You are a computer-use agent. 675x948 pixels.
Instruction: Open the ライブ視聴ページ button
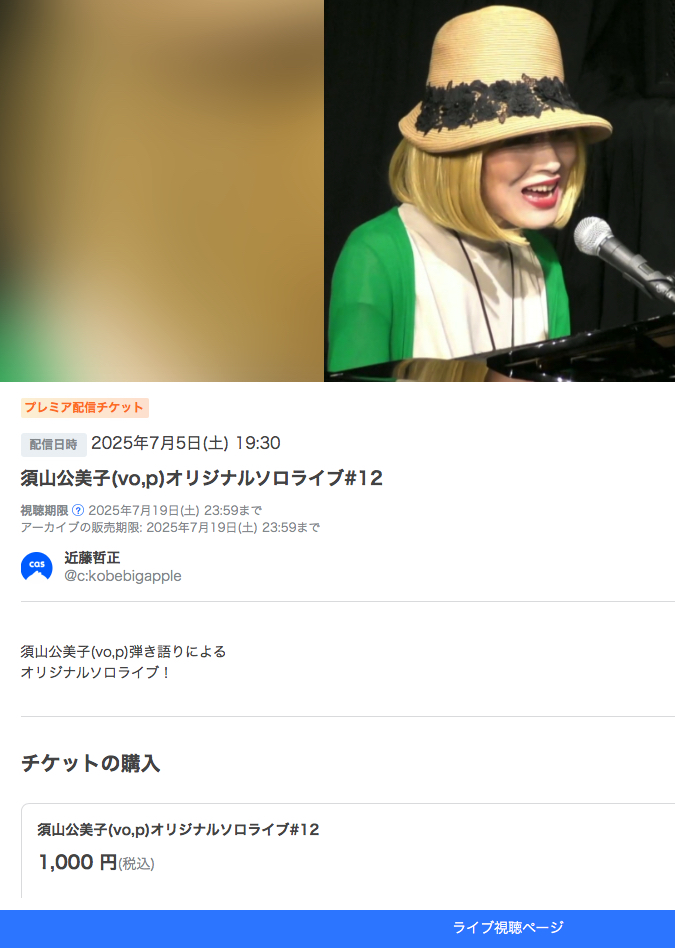tap(508, 928)
